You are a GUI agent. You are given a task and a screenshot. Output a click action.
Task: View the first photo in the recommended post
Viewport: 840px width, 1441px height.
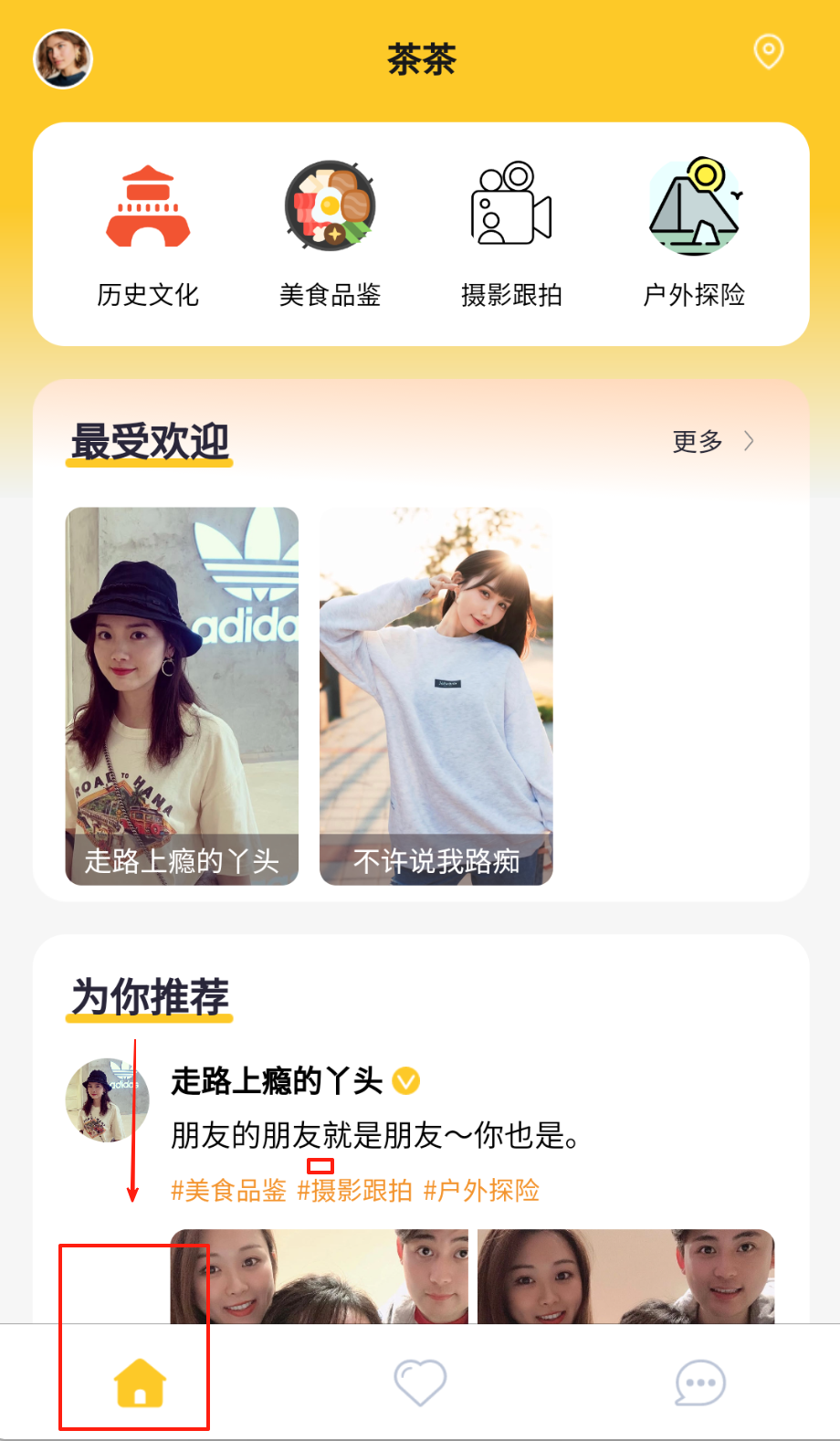coord(319,1277)
